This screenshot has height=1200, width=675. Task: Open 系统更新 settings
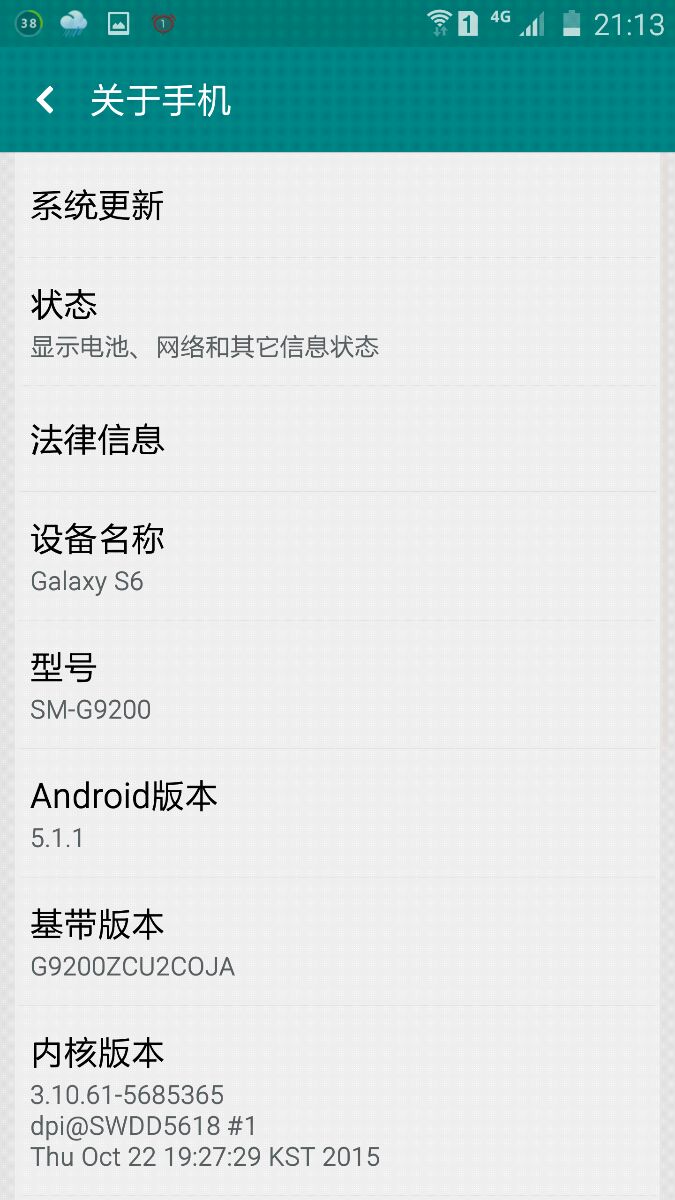pos(337,206)
